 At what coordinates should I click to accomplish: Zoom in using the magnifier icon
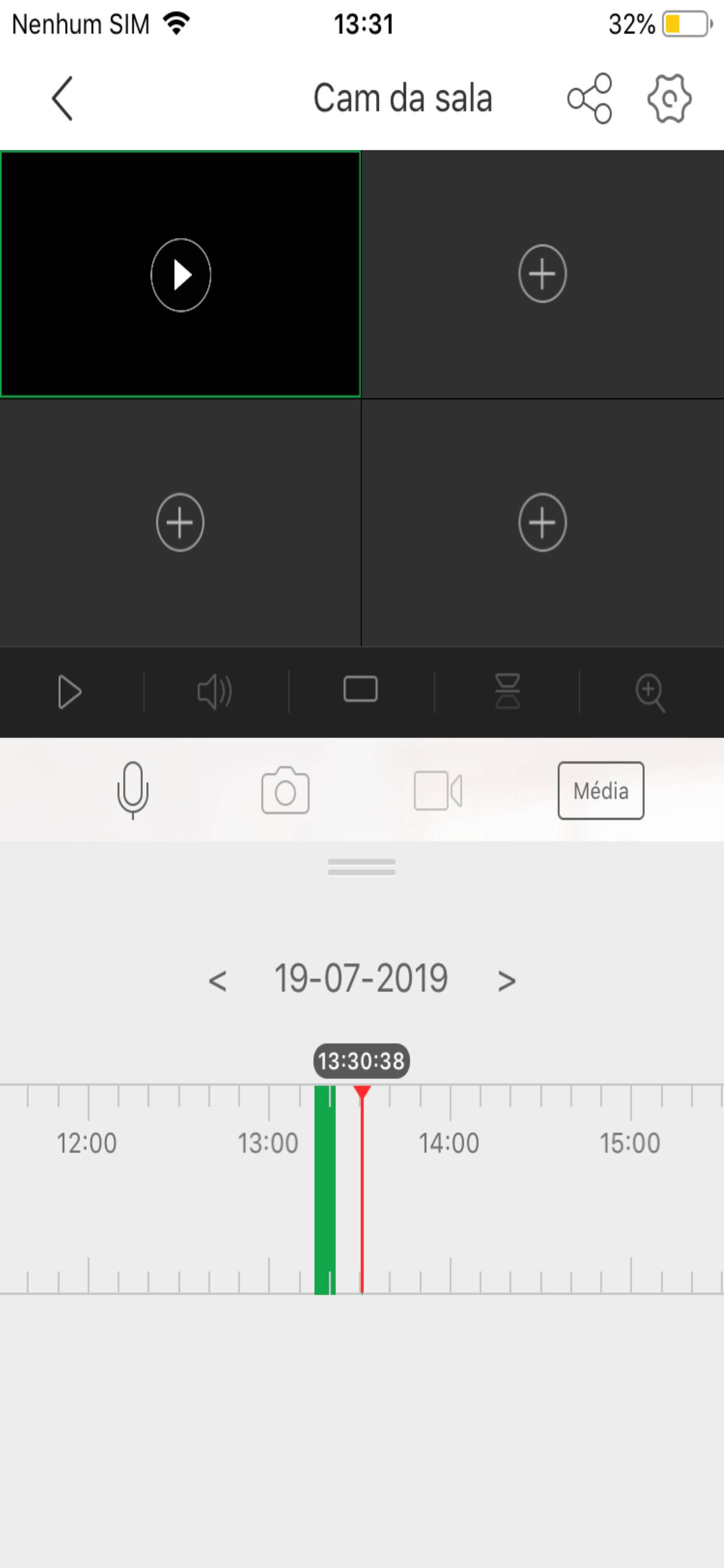point(651,691)
